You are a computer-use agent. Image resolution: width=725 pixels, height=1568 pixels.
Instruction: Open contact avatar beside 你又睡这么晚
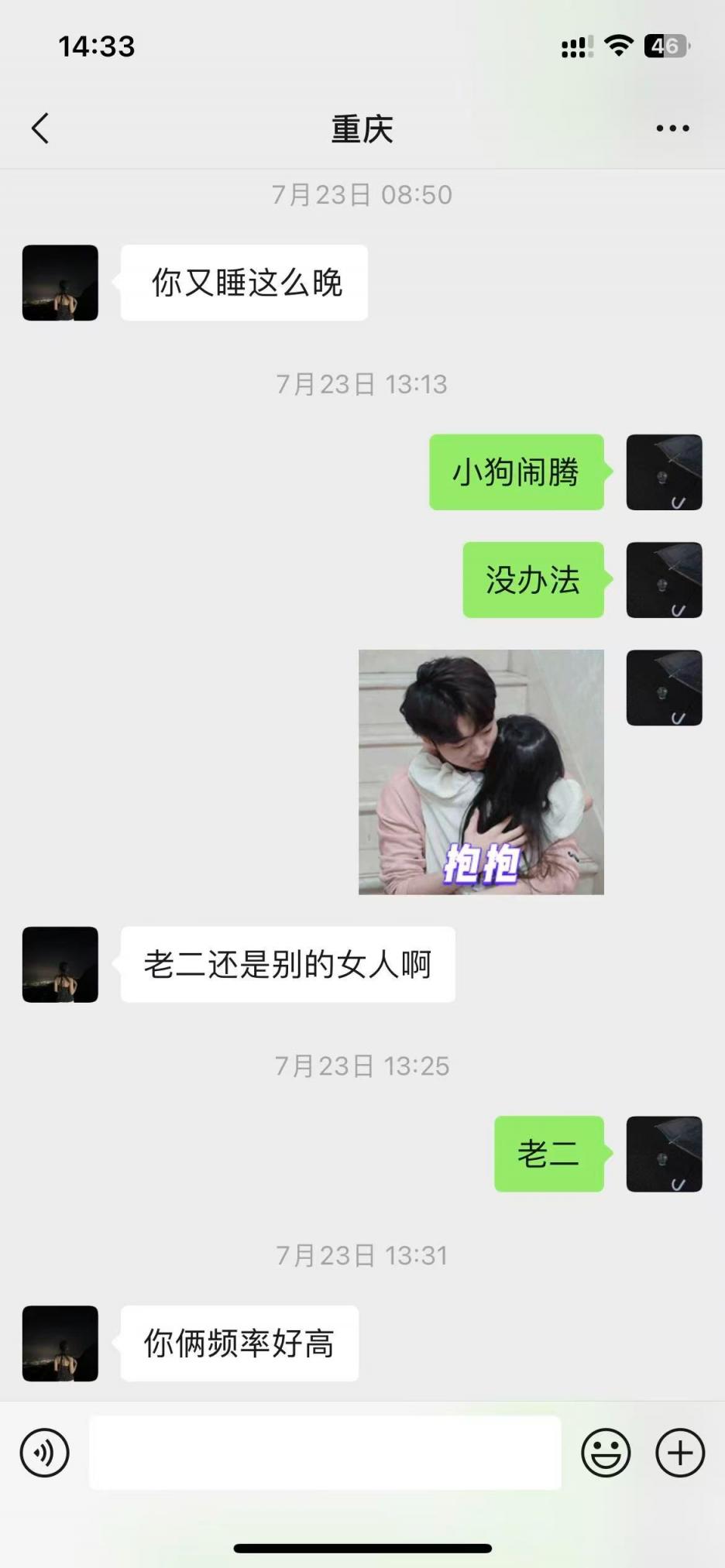pos(60,283)
